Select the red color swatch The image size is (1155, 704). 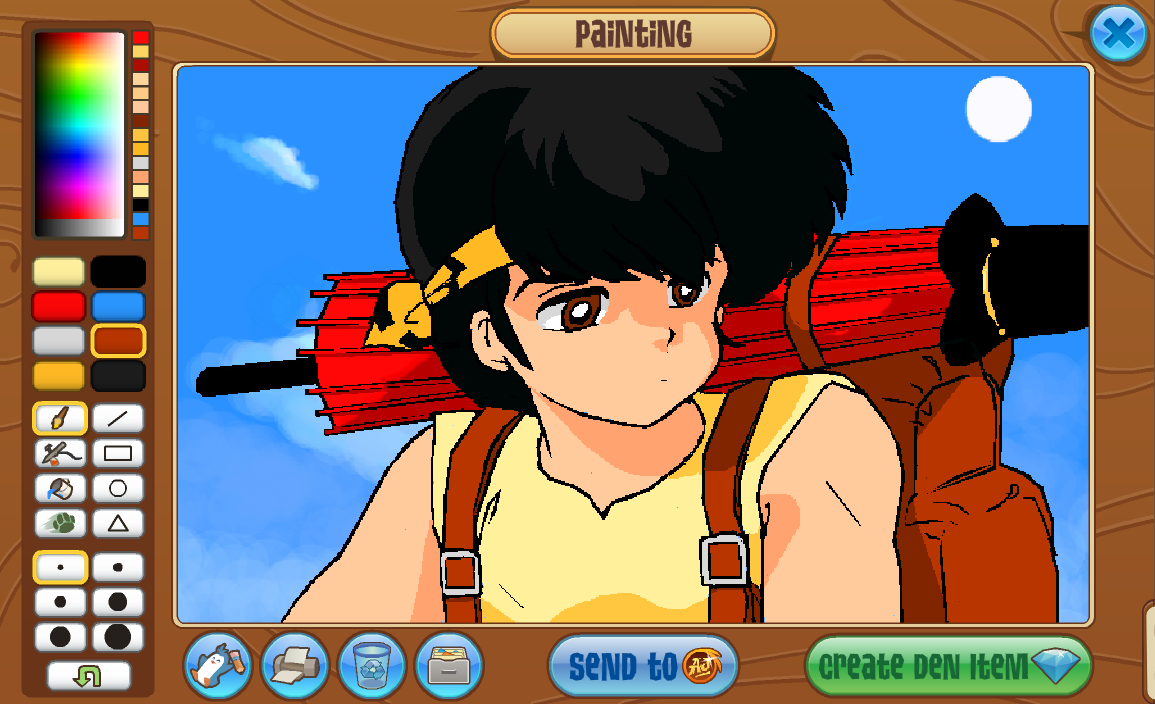(59, 307)
